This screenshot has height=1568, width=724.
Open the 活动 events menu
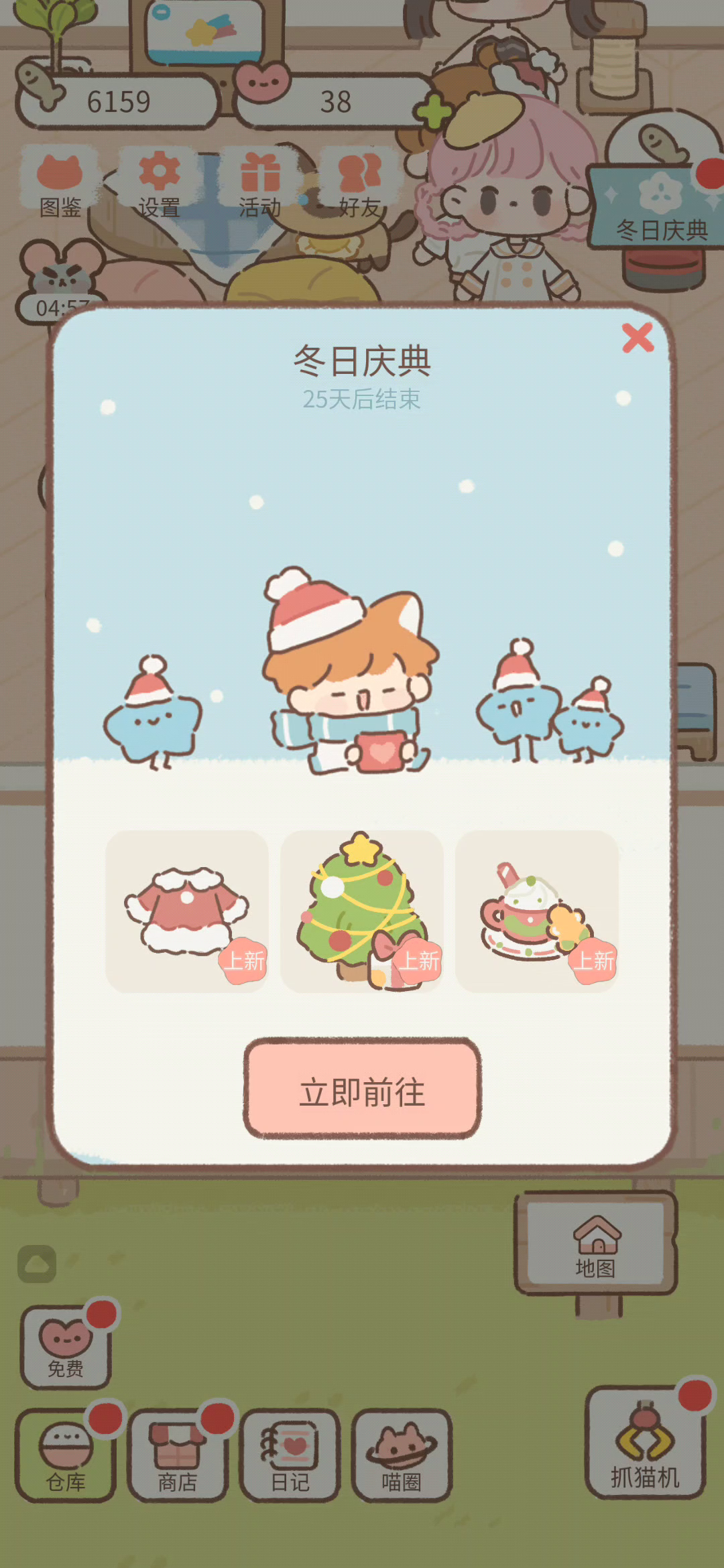point(260,184)
